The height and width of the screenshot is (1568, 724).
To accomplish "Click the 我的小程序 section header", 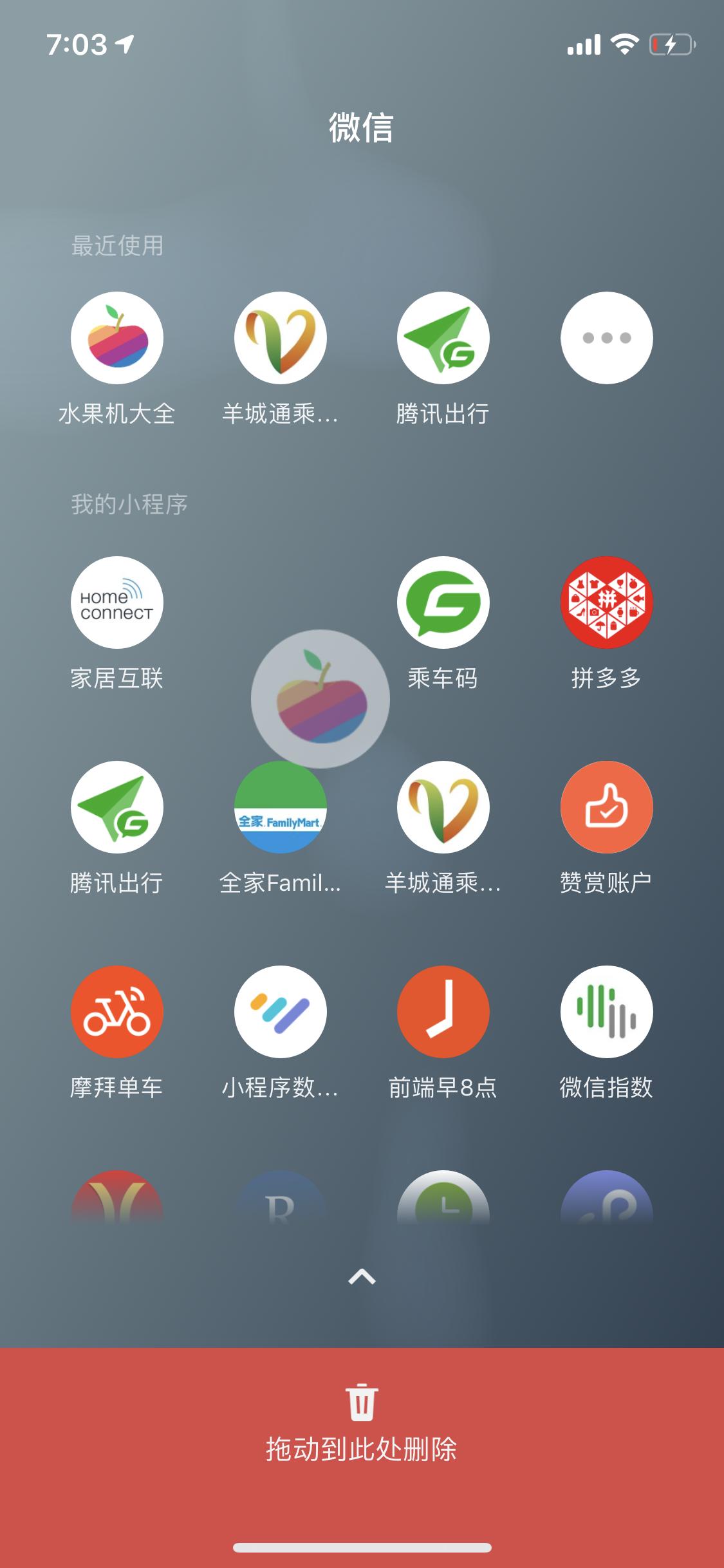I will tap(129, 506).
